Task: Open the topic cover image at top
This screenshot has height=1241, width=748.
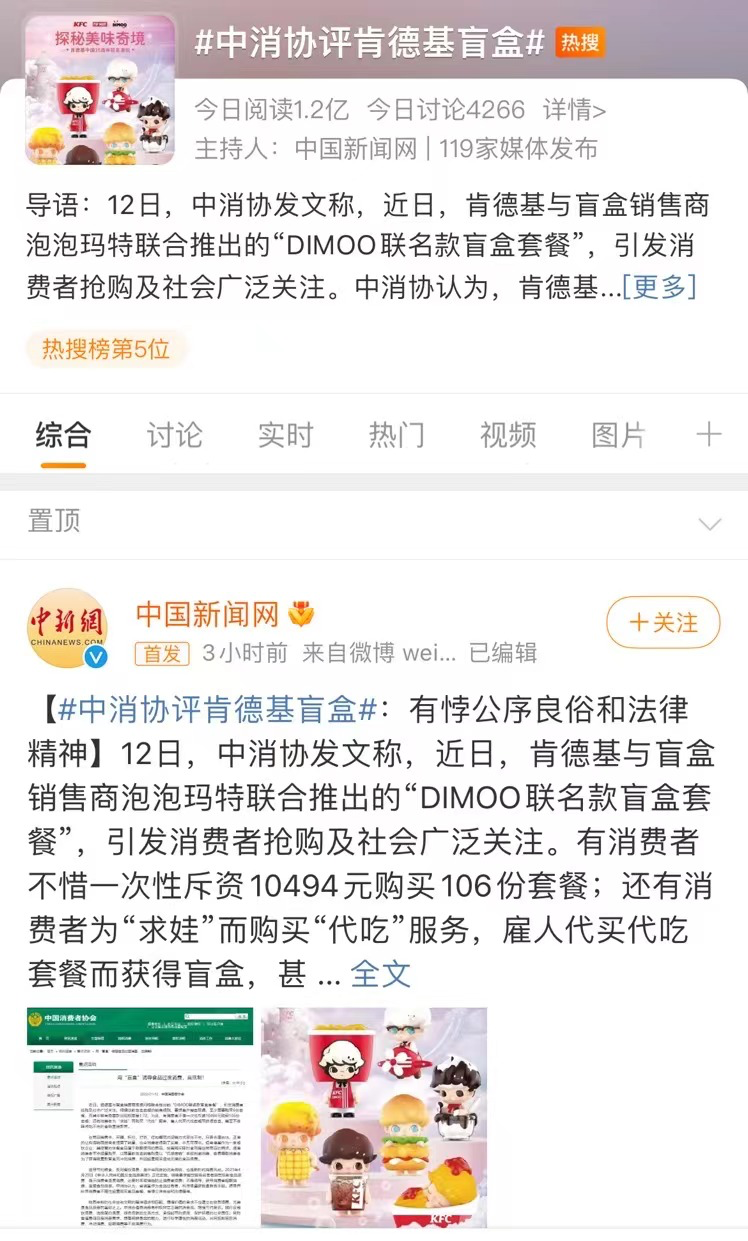Action: (x=100, y=88)
